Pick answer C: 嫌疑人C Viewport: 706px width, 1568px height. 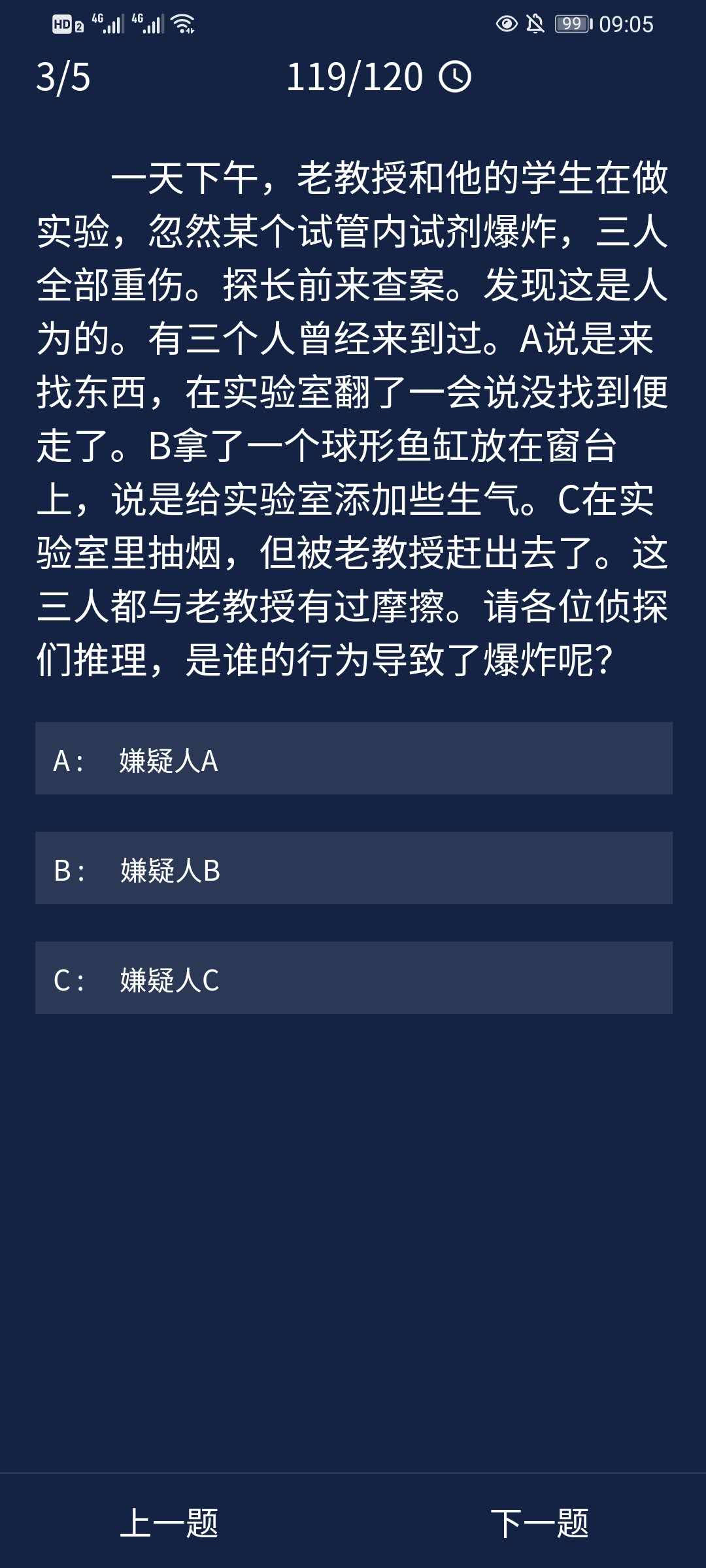(353, 978)
